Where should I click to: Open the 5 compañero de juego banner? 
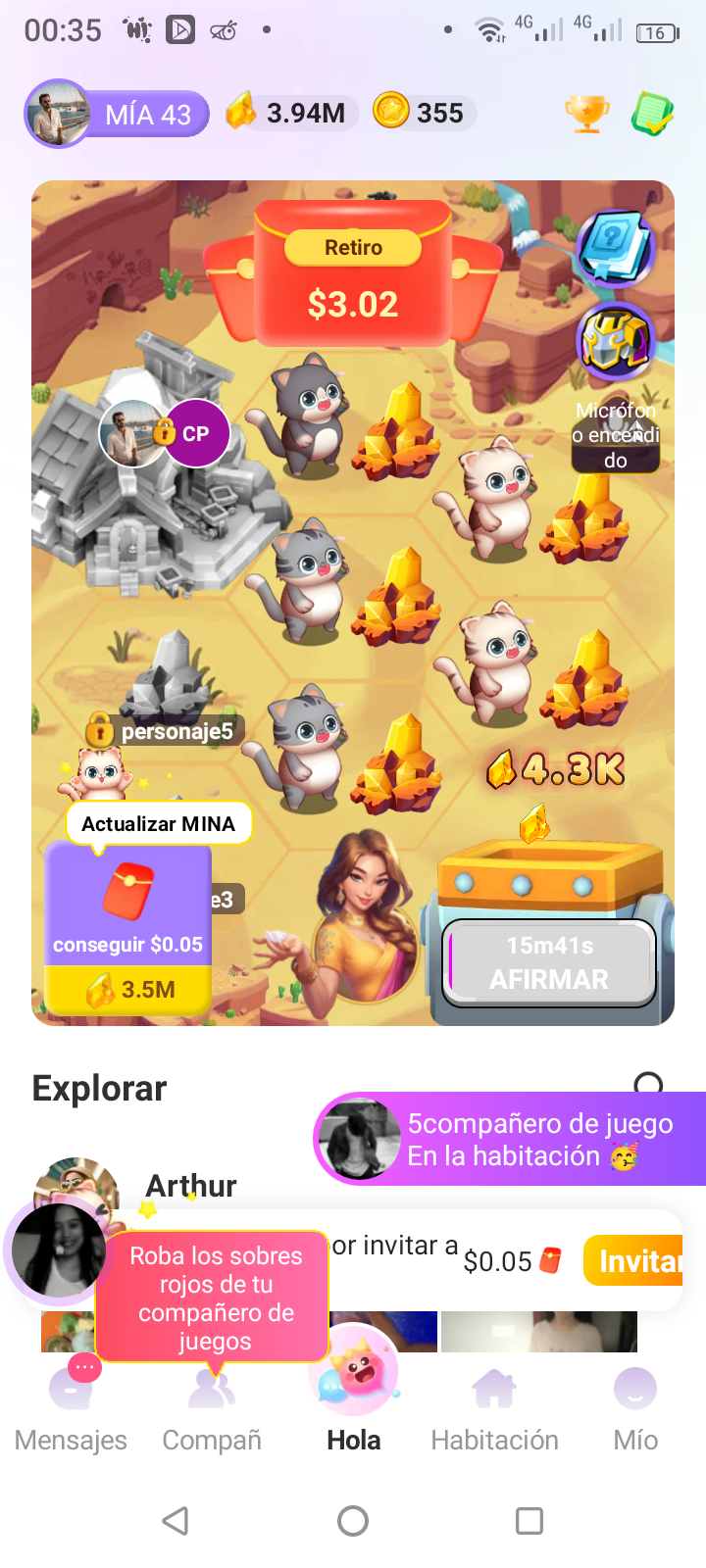(510, 1140)
